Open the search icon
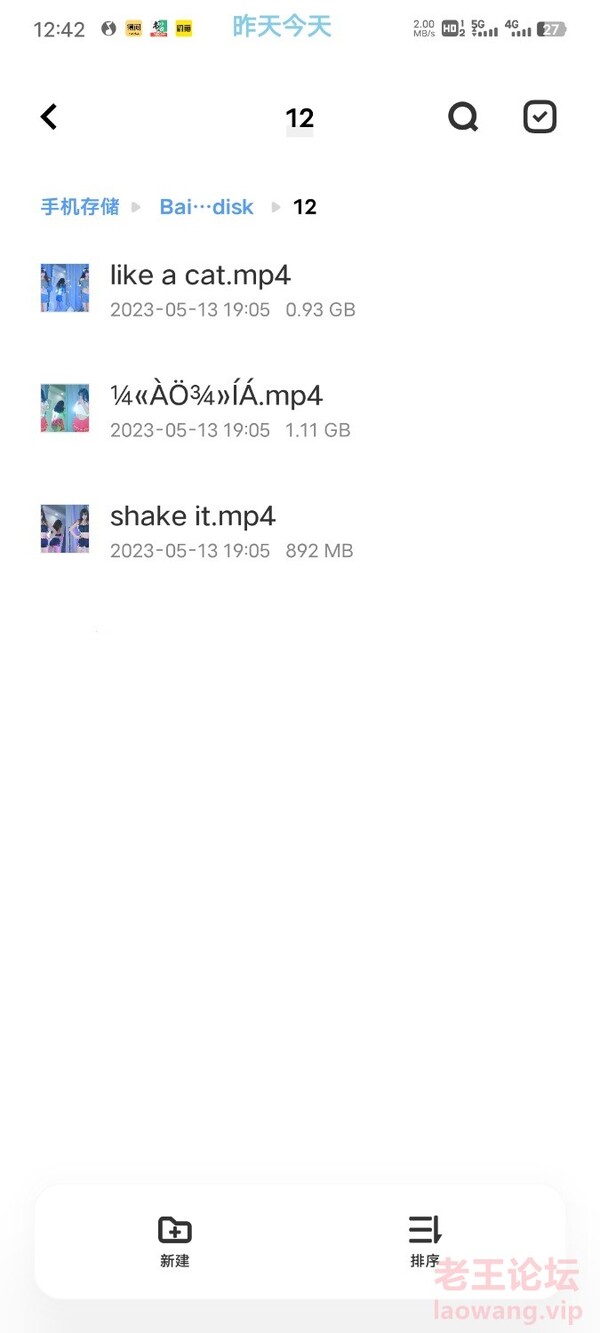This screenshot has height=1333, width=600. coord(463,117)
